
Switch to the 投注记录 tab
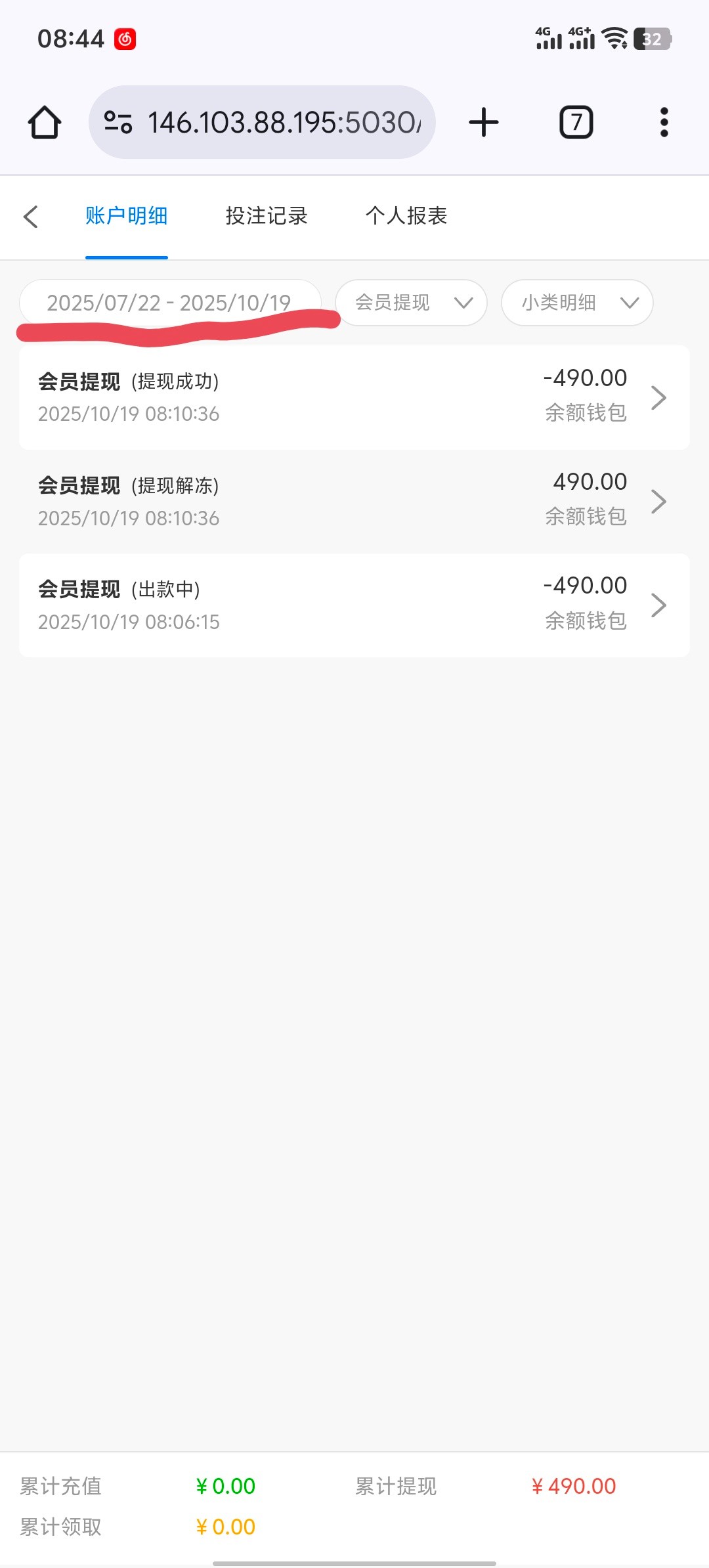coord(267,216)
